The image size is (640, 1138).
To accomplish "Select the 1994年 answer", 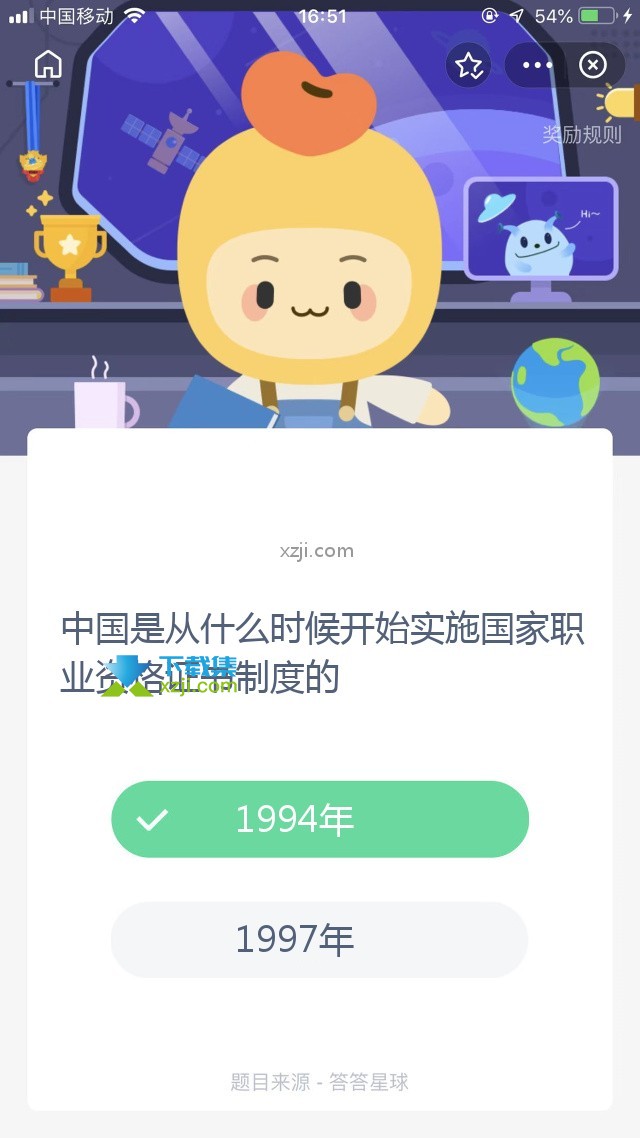I will (319, 820).
